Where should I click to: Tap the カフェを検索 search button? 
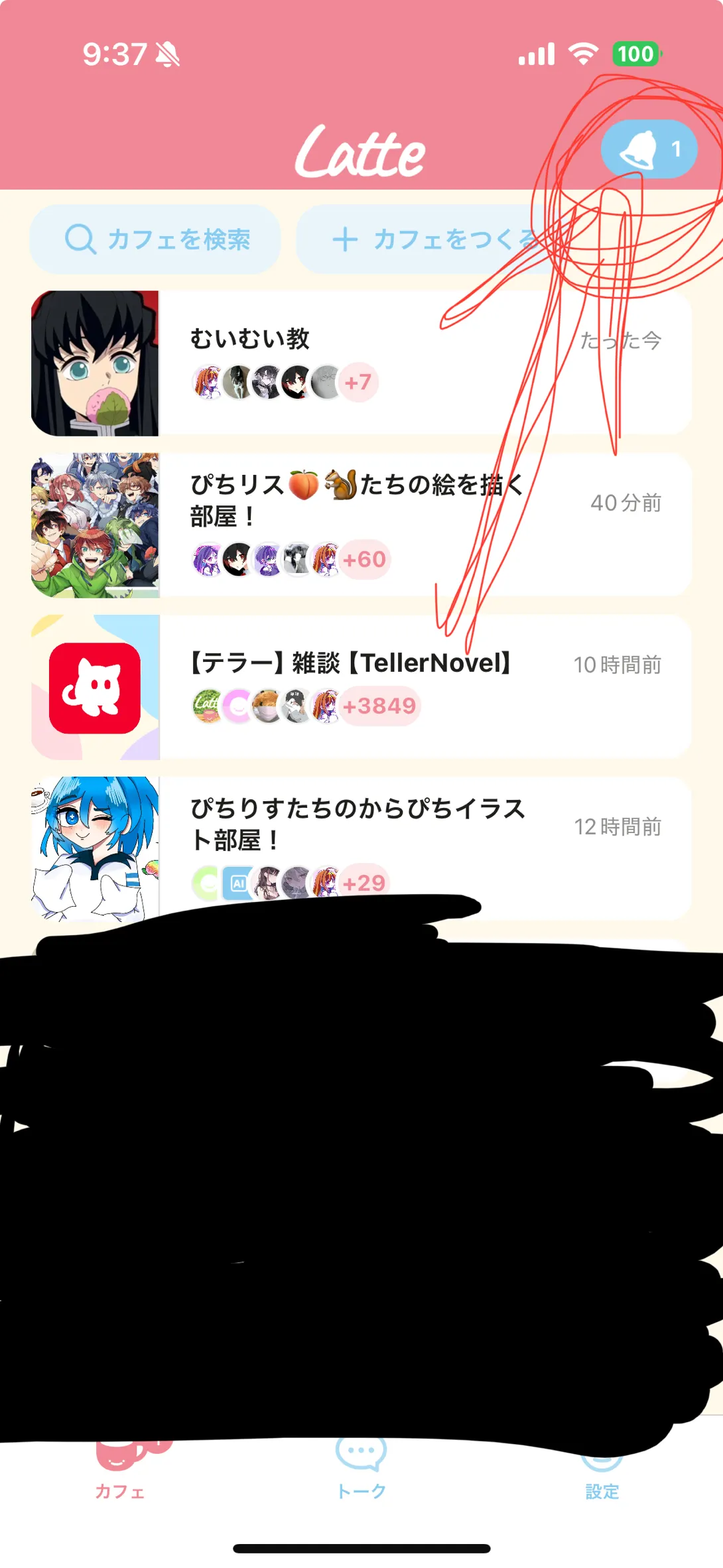point(156,239)
